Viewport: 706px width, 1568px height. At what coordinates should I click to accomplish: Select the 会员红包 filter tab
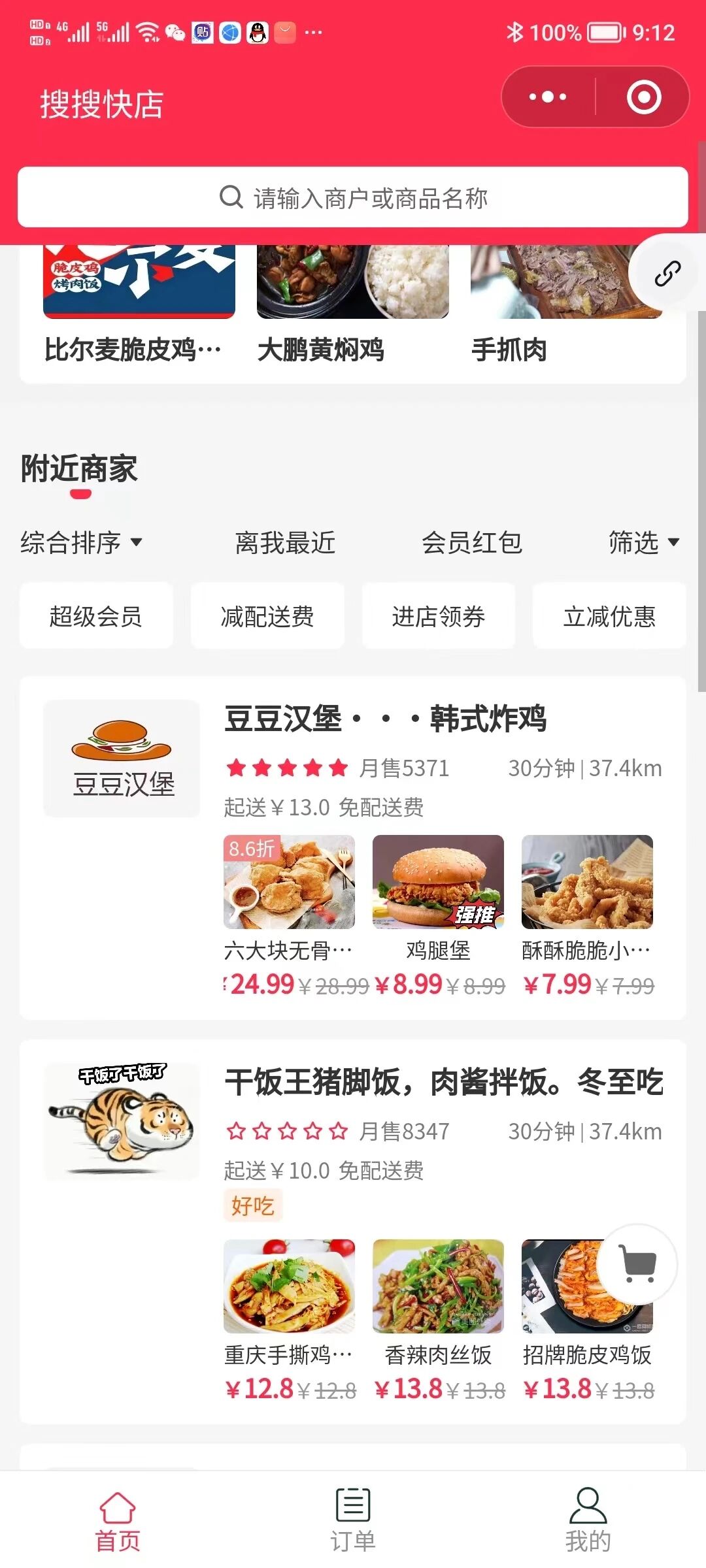point(471,542)
